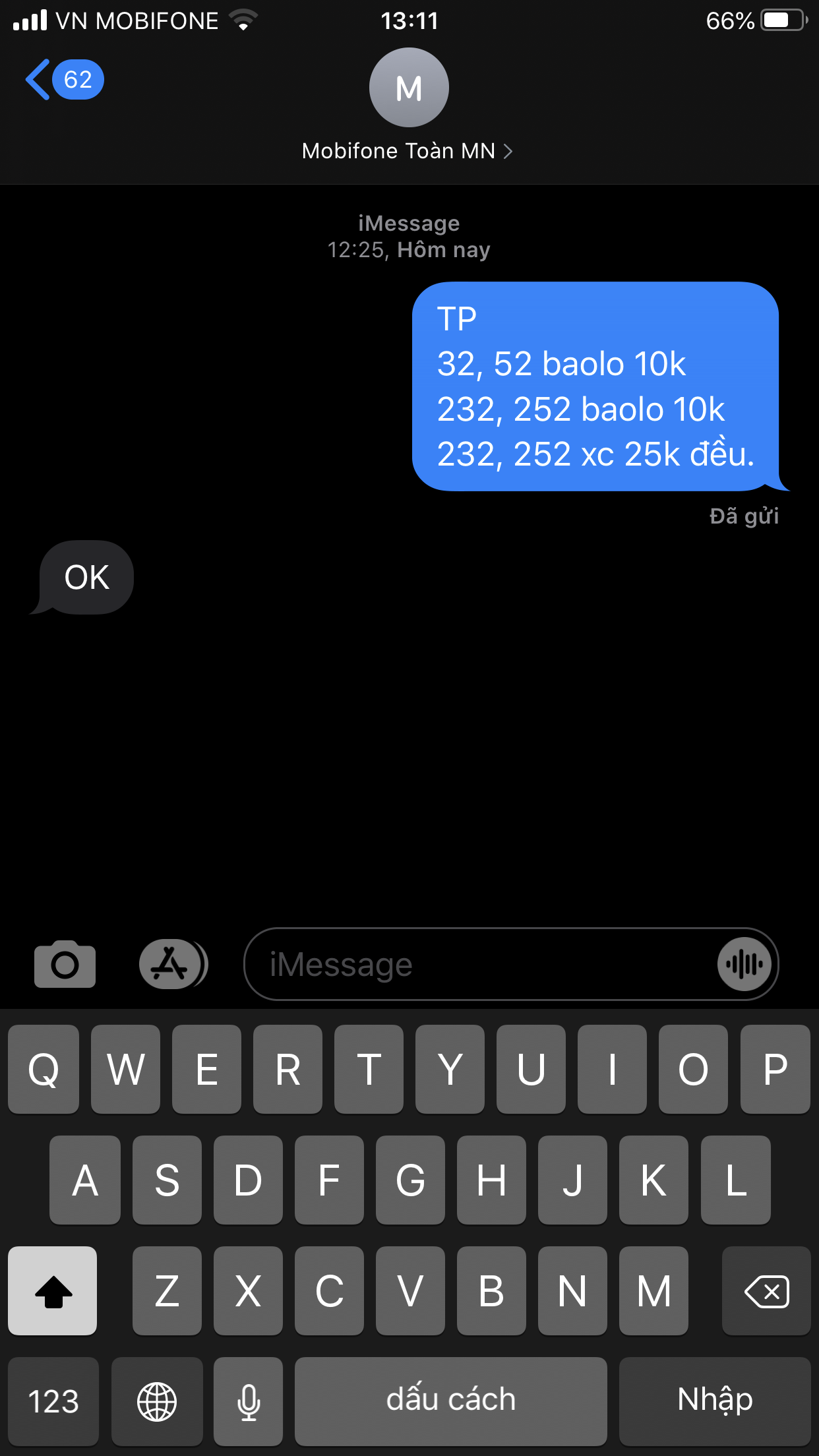The image size is (819, 1456).
Task: Tap the backspace key
Action: click(x=766, y=1290)
